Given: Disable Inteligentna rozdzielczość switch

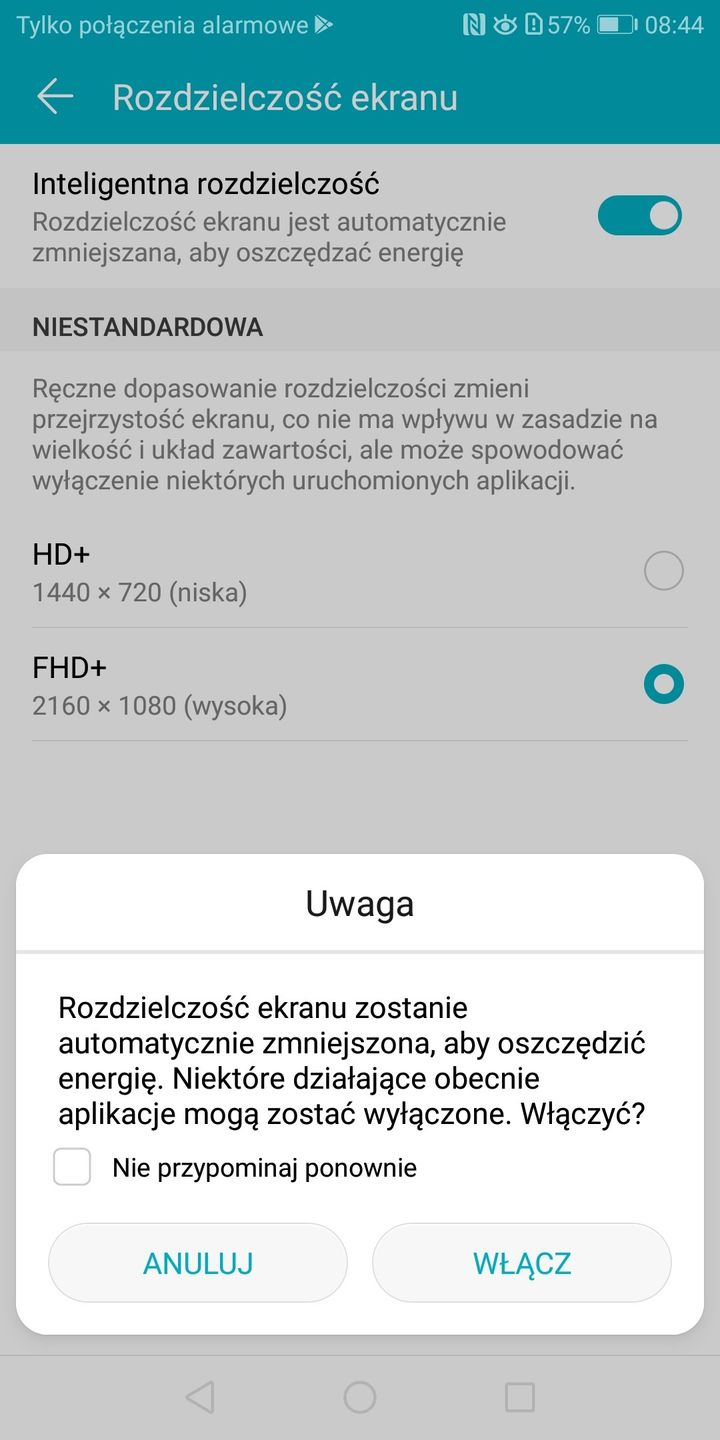Looking at the screenshot, I should click(x=639, y=216).
